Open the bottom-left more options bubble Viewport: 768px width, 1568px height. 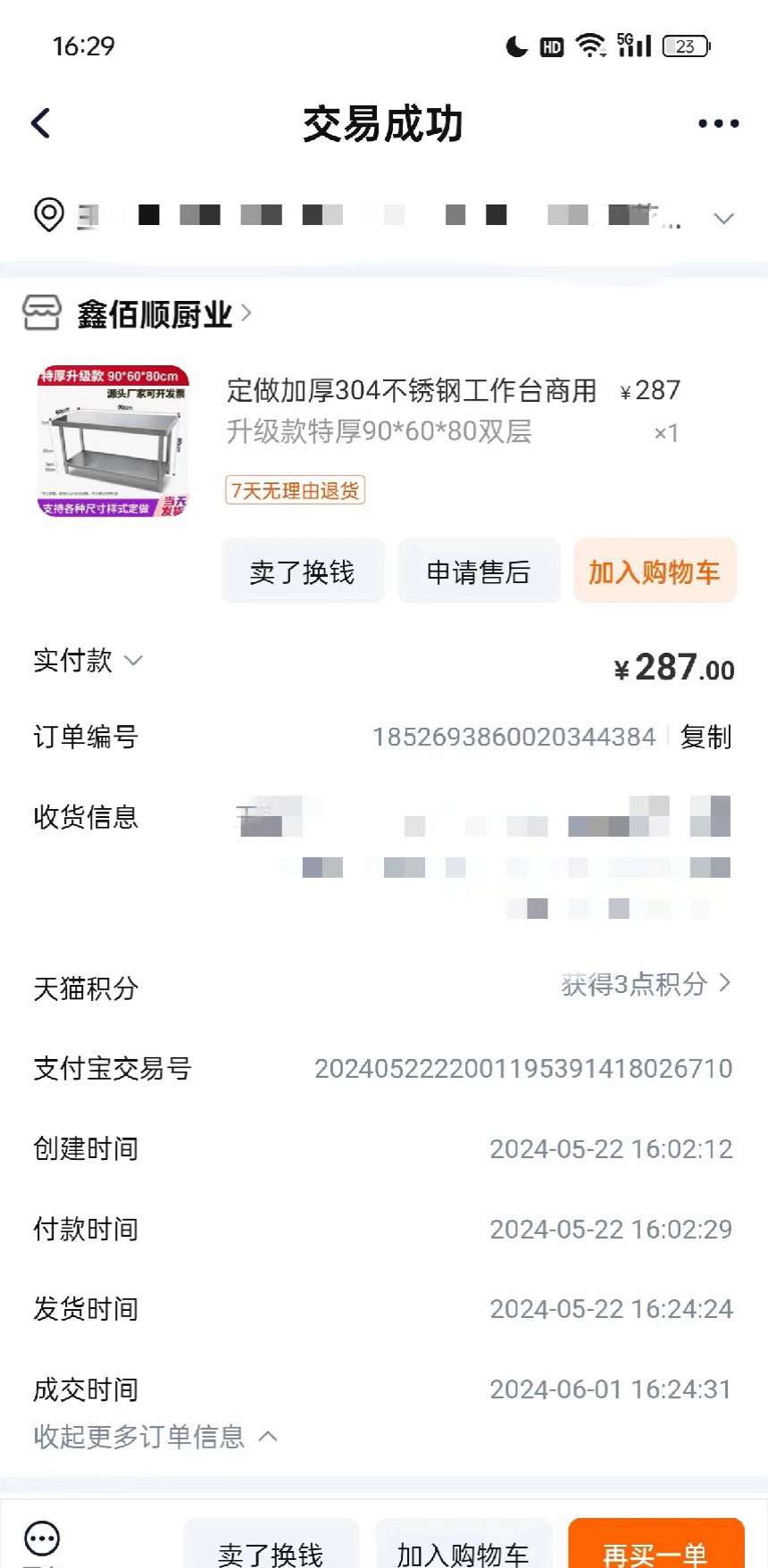(x=42, y=1539)
